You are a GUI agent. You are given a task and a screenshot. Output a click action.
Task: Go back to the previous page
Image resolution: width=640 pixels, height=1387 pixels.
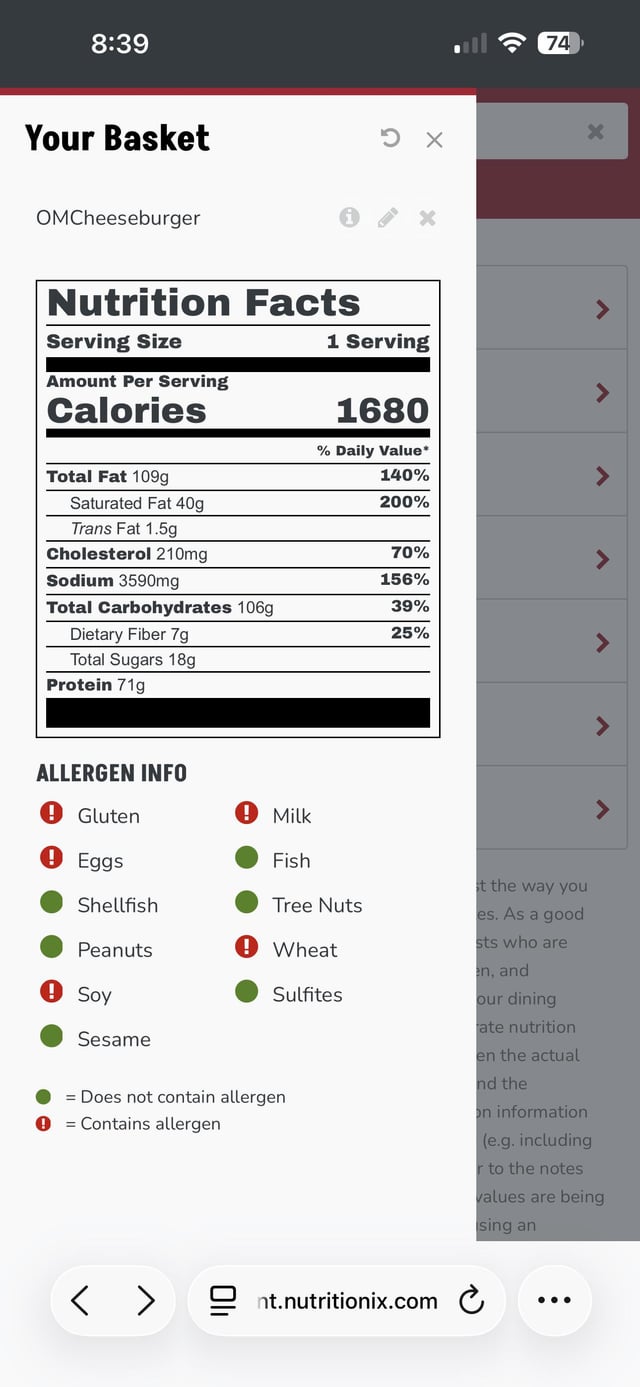[x=81, y=1300]
